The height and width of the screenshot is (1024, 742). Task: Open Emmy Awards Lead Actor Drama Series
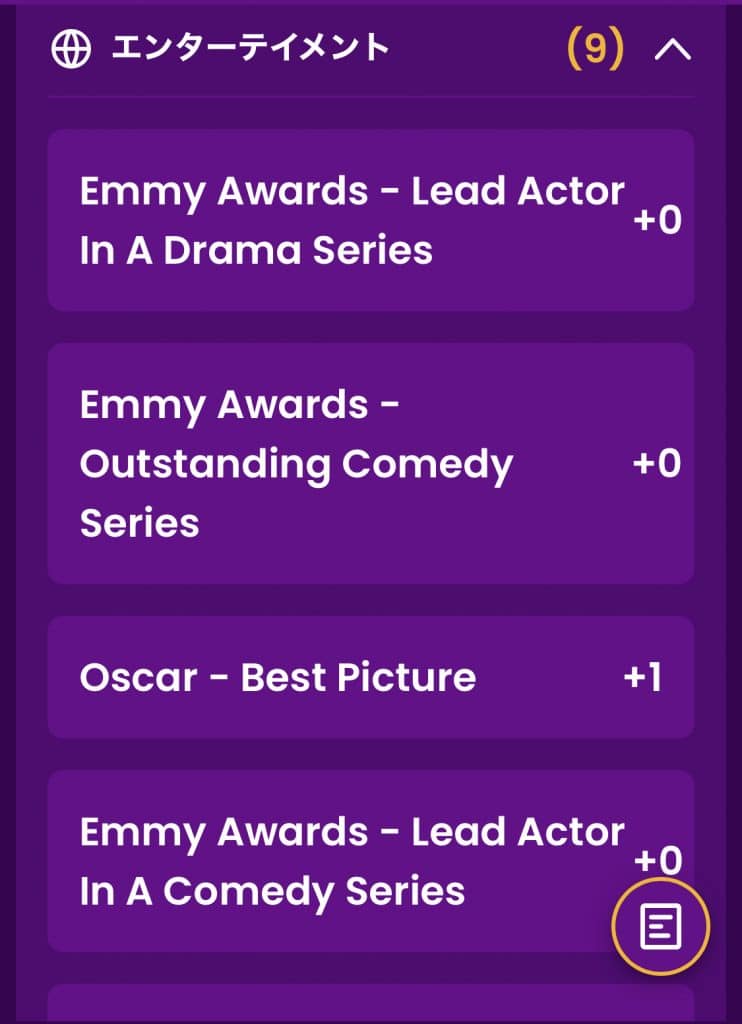click(352, 220)
